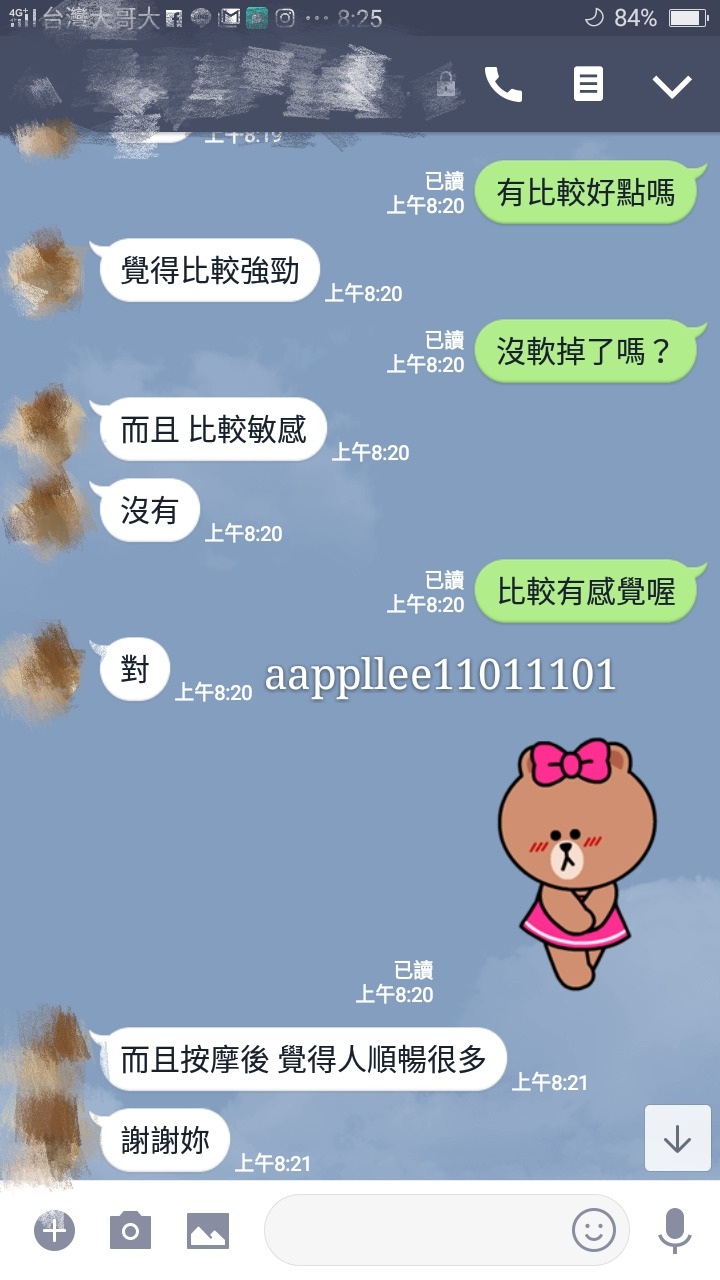This screenshot has width=720, height=1280.
Task: Expand the chat menu chevron
Action: (x=672, y=86)
